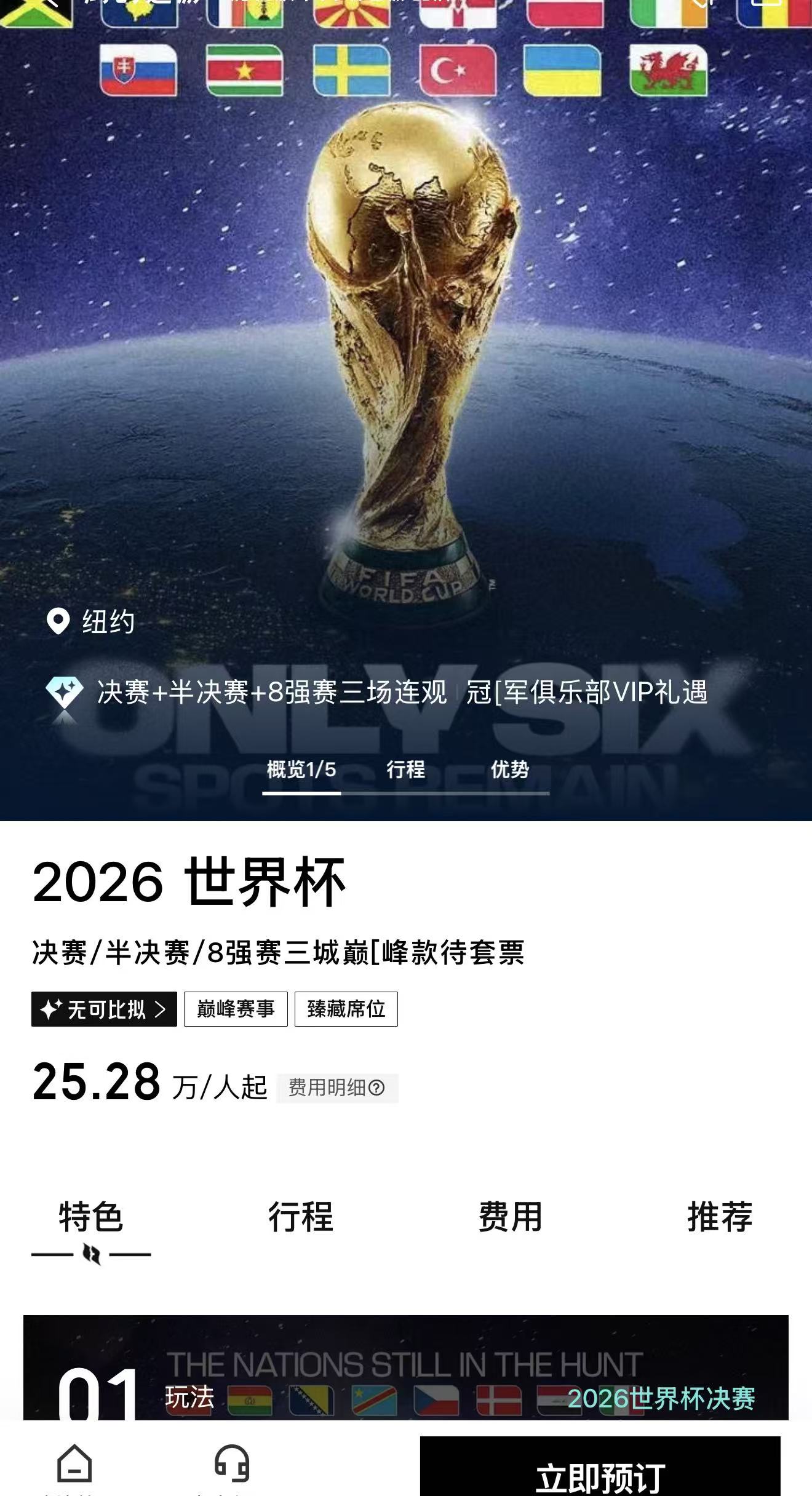Select 概览1/5 on the banner

pyautogui.click(x=301, y=770)
